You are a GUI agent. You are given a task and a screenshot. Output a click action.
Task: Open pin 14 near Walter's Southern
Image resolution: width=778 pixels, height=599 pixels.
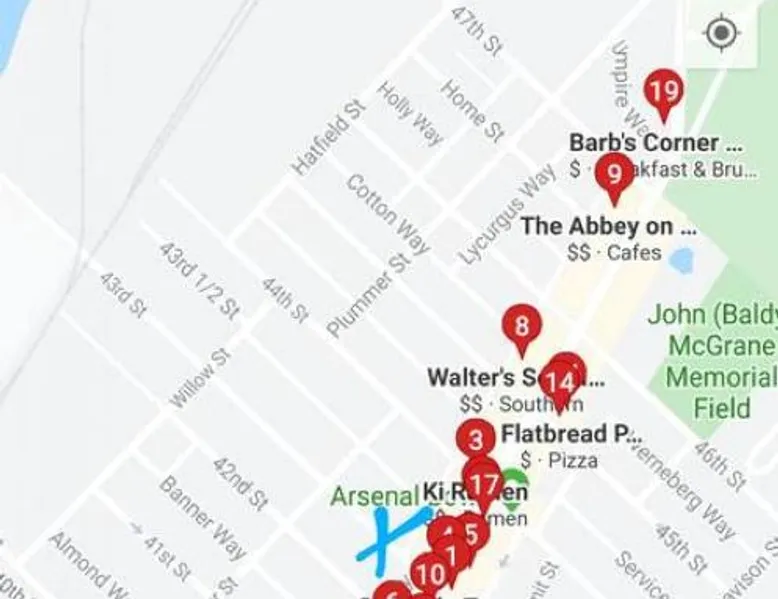[x=562, y=382]
